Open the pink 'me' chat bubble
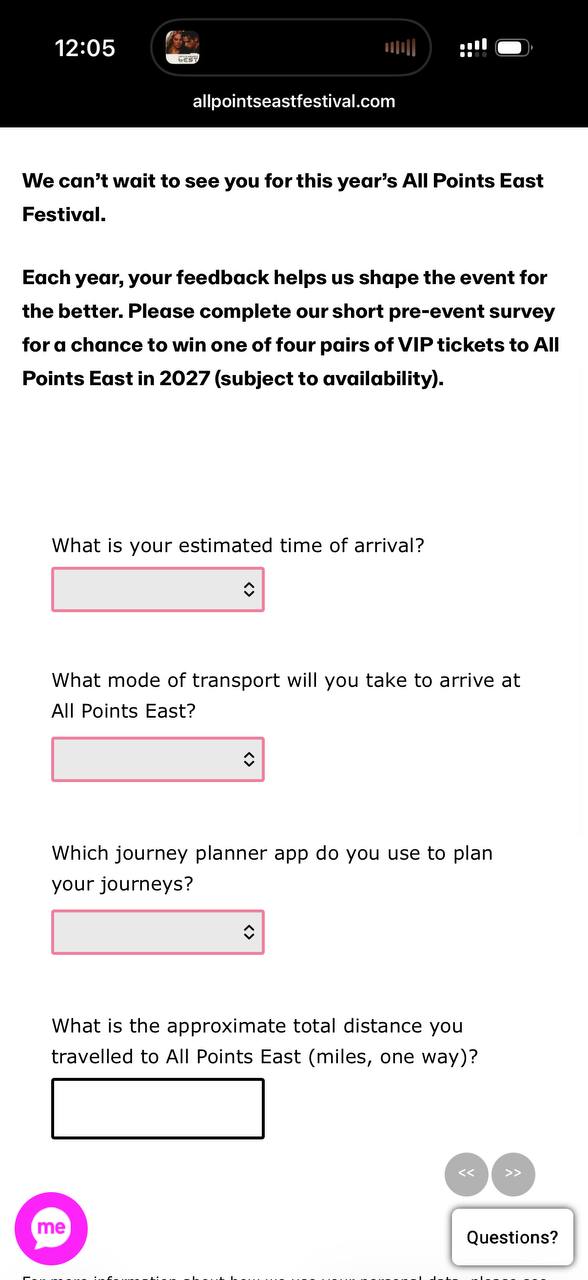 51,1228
